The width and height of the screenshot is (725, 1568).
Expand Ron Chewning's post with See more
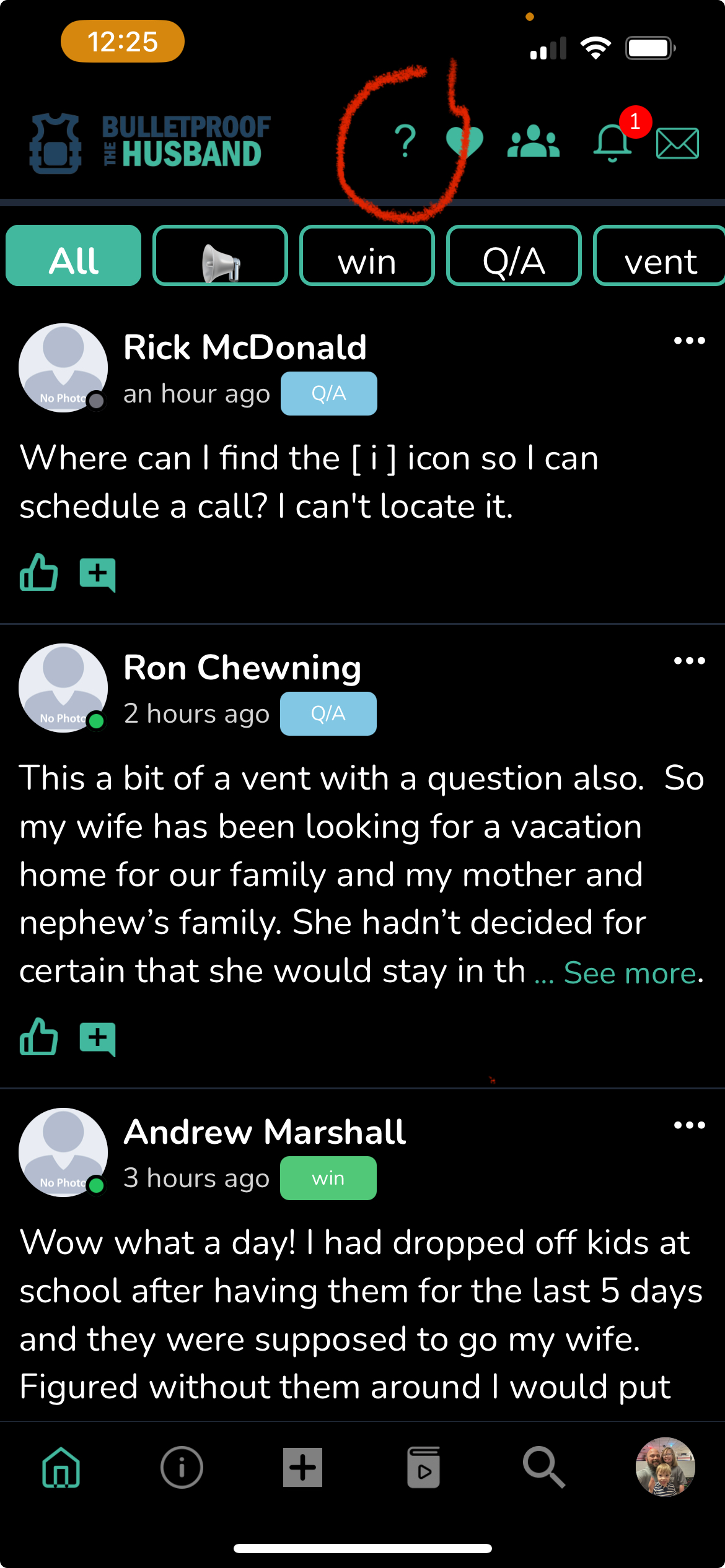click(630, 973)
